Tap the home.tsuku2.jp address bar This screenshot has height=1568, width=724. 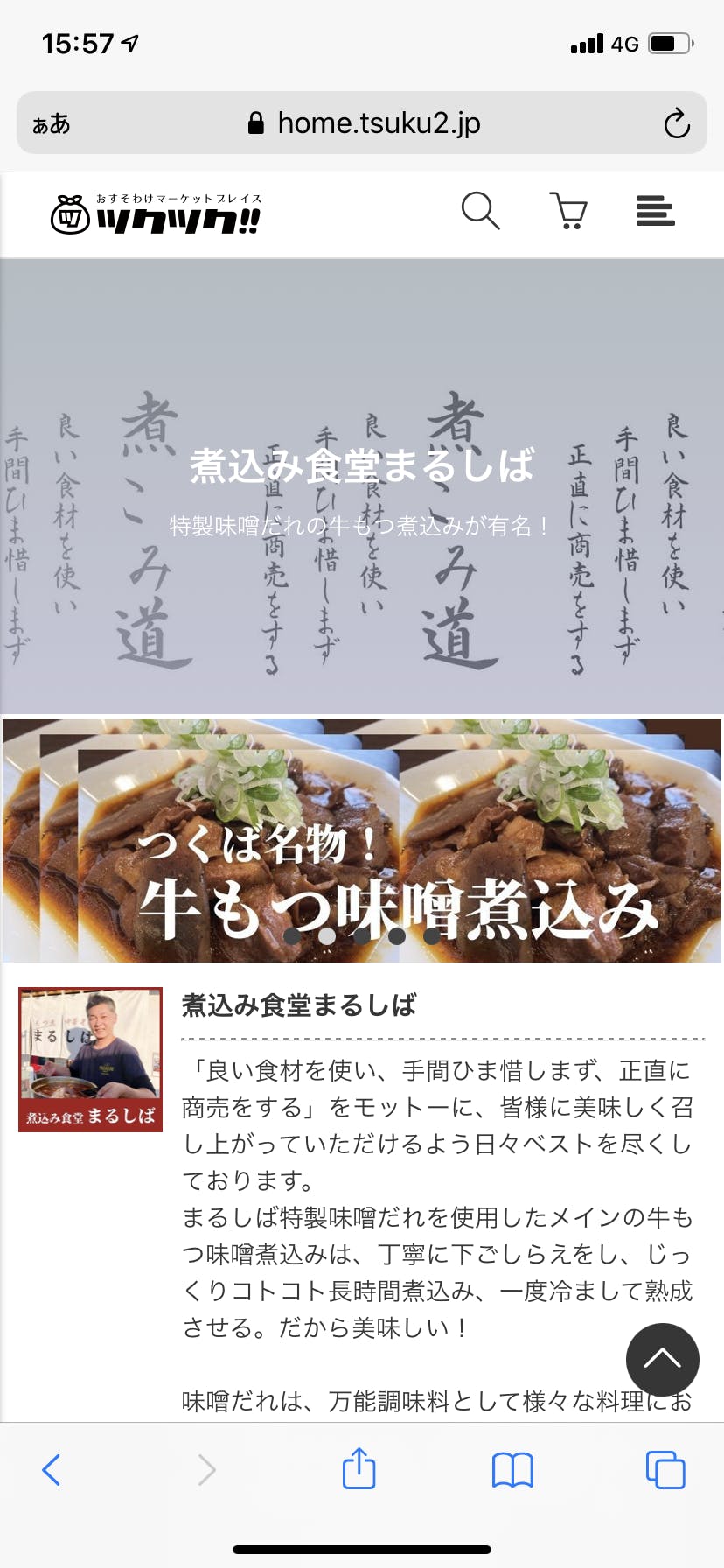(363, 123)
